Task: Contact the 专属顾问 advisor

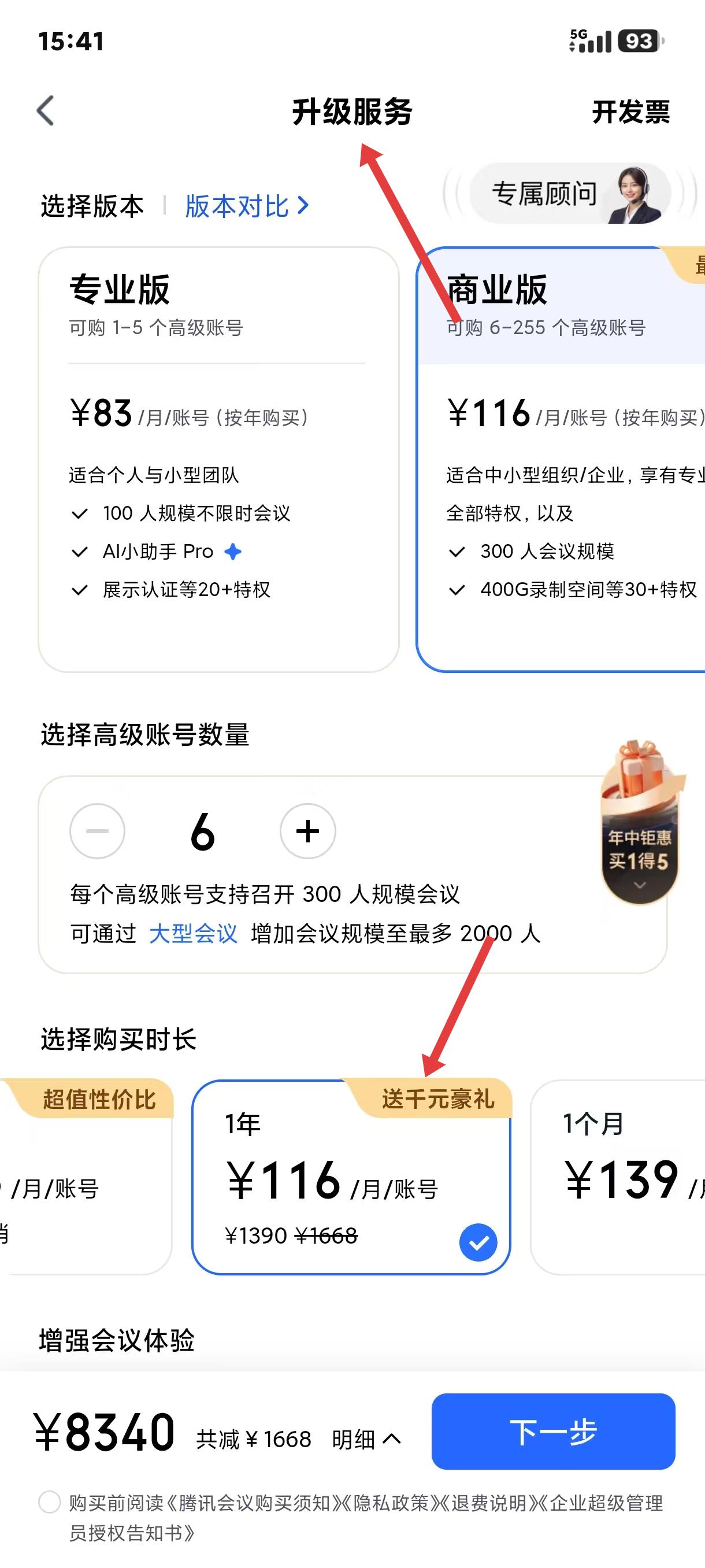Action: click(571, 194)
